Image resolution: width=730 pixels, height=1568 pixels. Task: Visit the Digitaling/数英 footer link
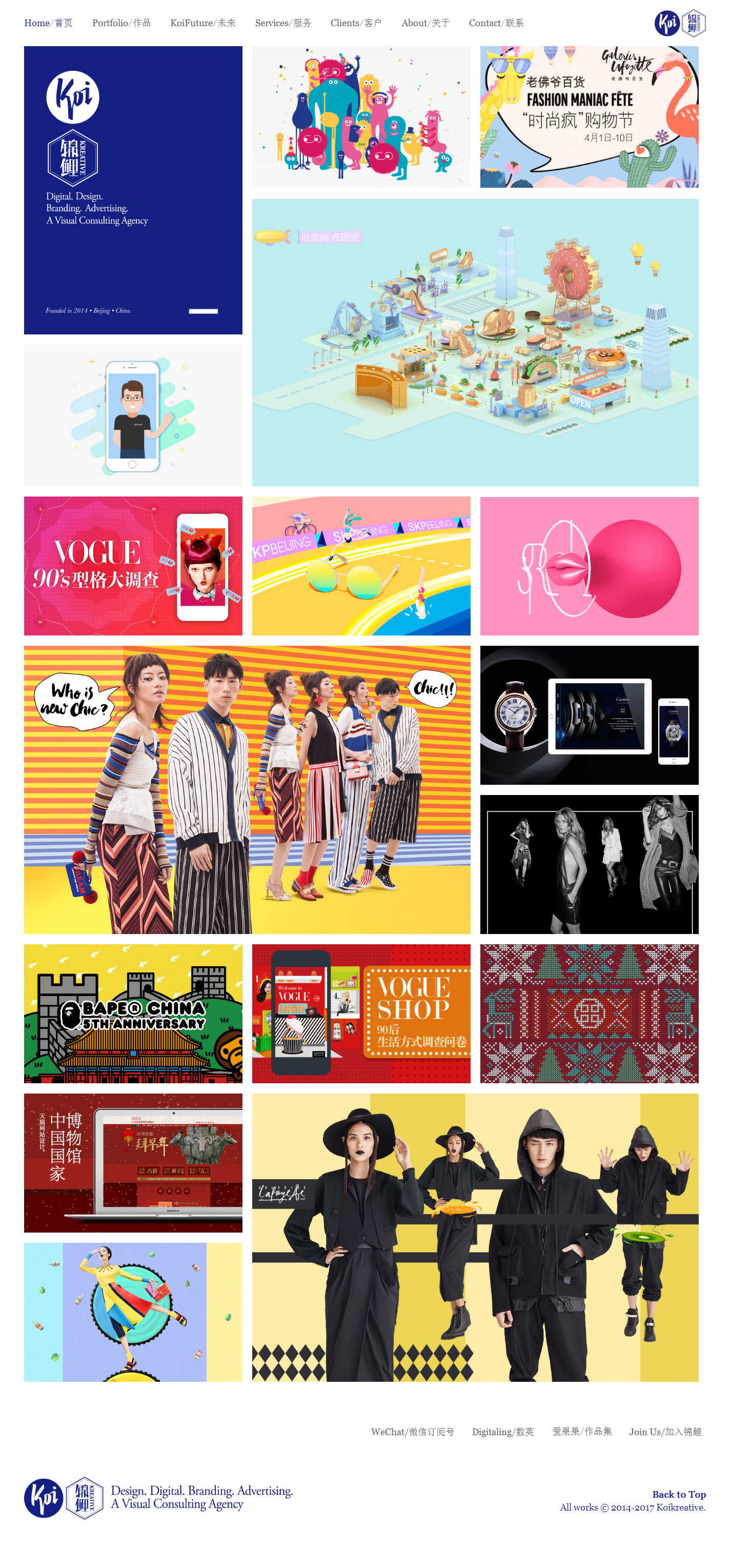point(502,1432)
